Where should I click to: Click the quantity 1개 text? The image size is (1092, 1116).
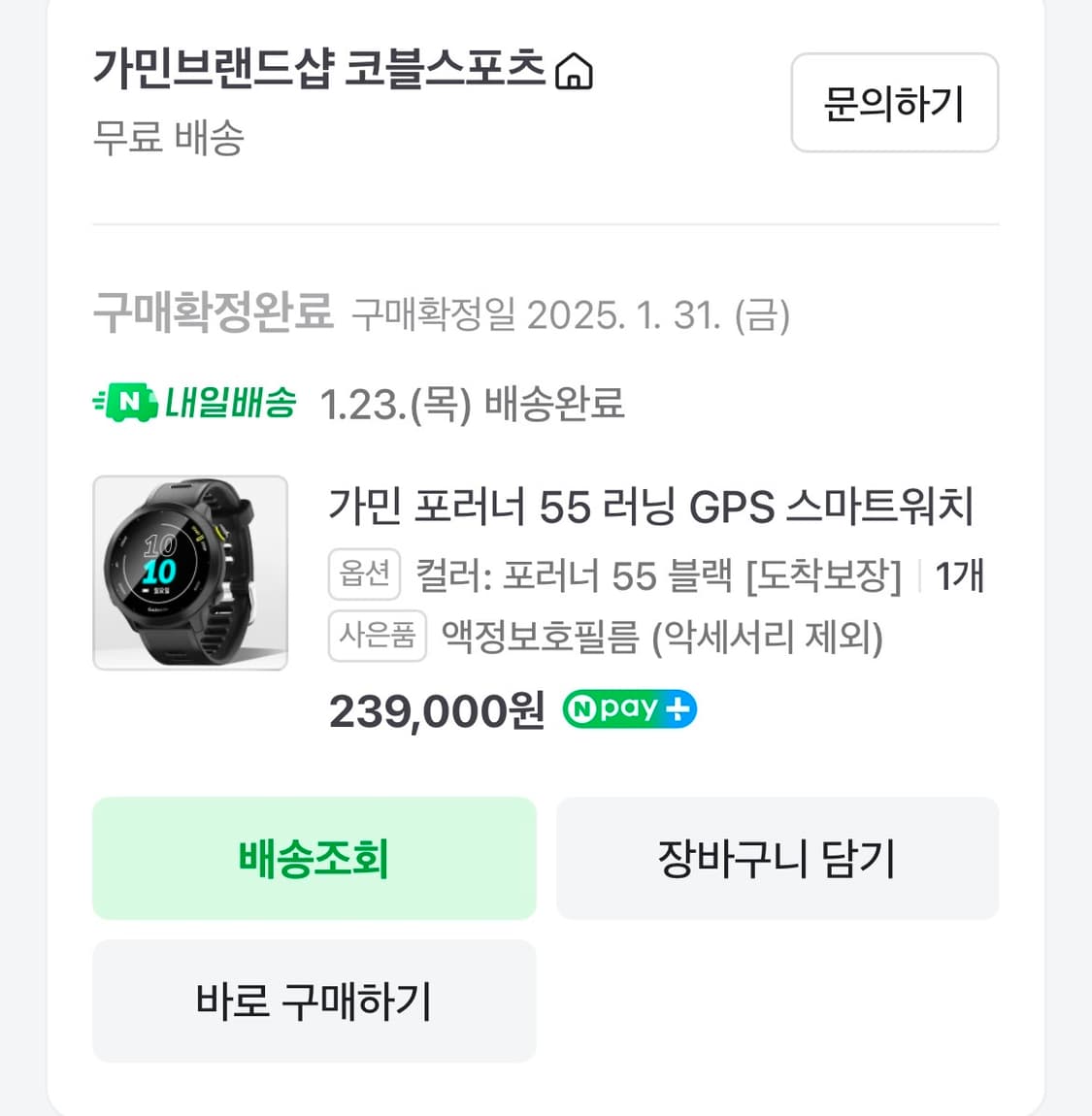pos(961,574)
